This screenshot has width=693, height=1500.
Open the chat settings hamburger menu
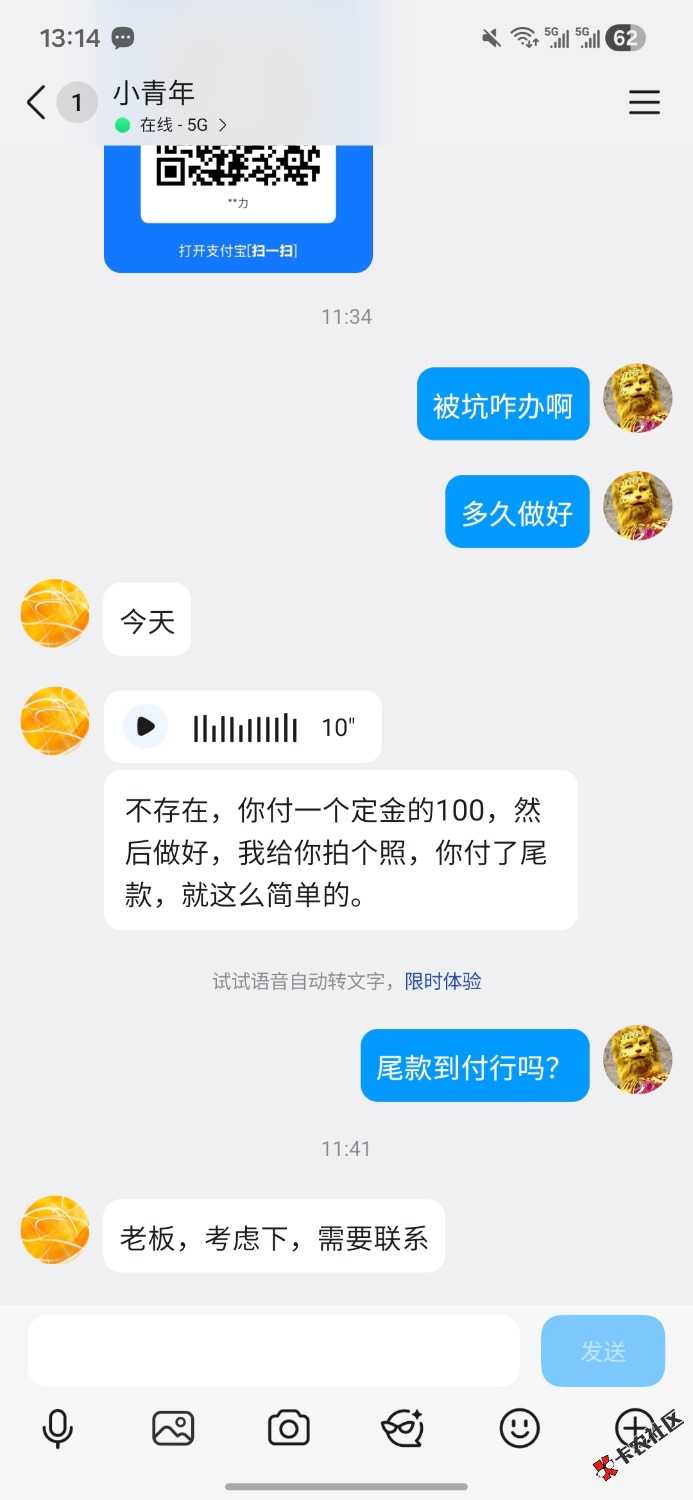tap(644, 102)
